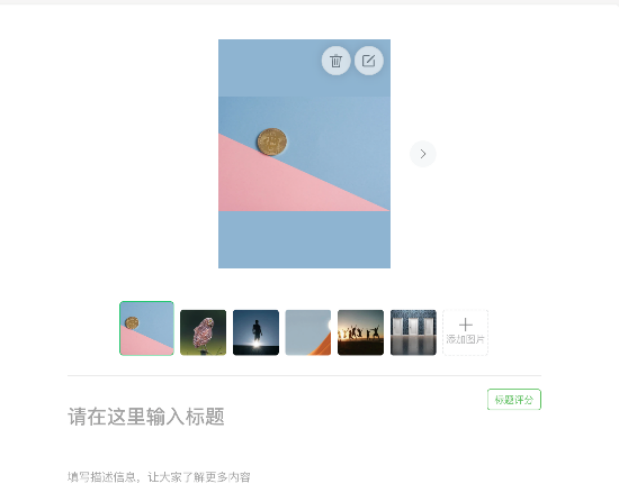This screenshot has height=503, width=619.
Task: Select the grey and orange thumbnail
Action: tap(308, 333)
